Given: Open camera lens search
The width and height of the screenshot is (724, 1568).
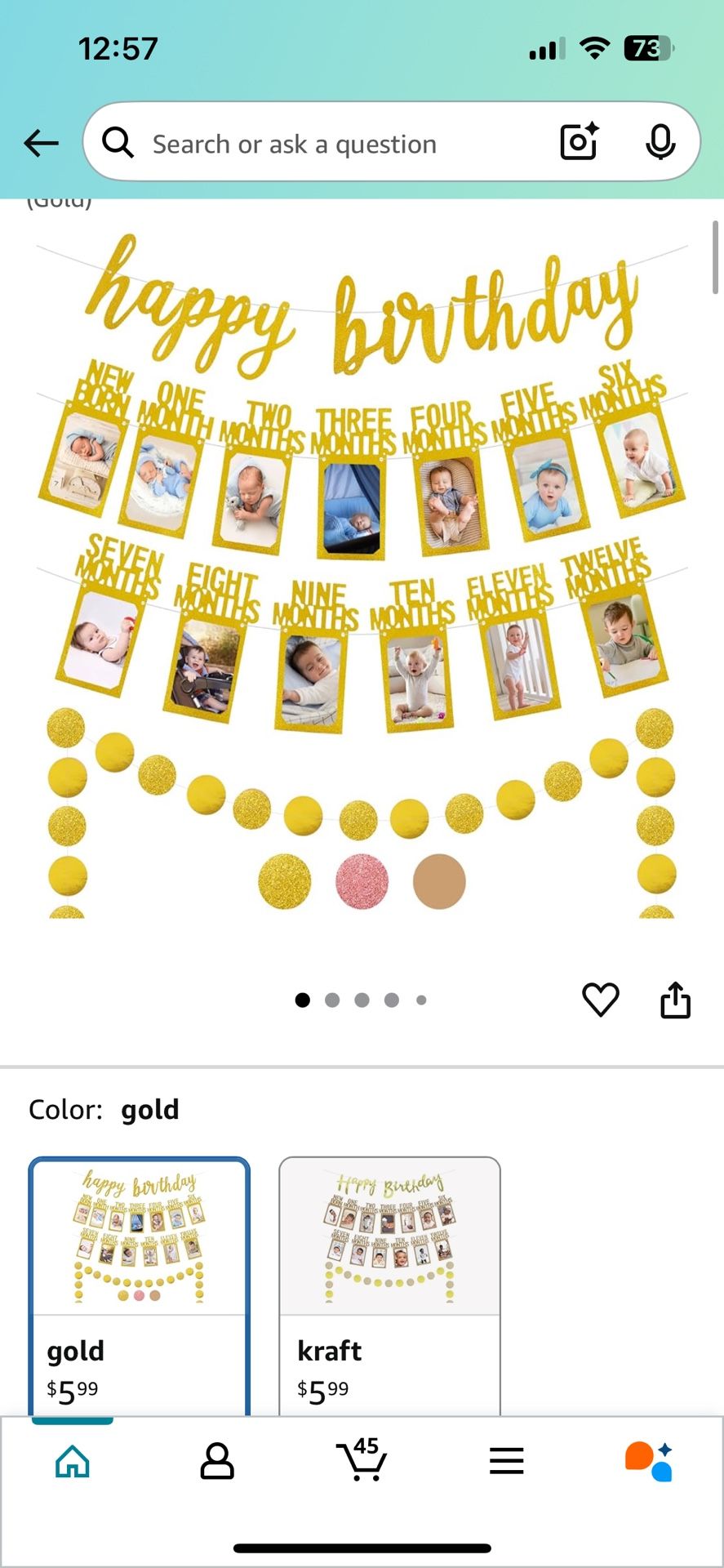Looking at the screenshot, I should [580, 142].
